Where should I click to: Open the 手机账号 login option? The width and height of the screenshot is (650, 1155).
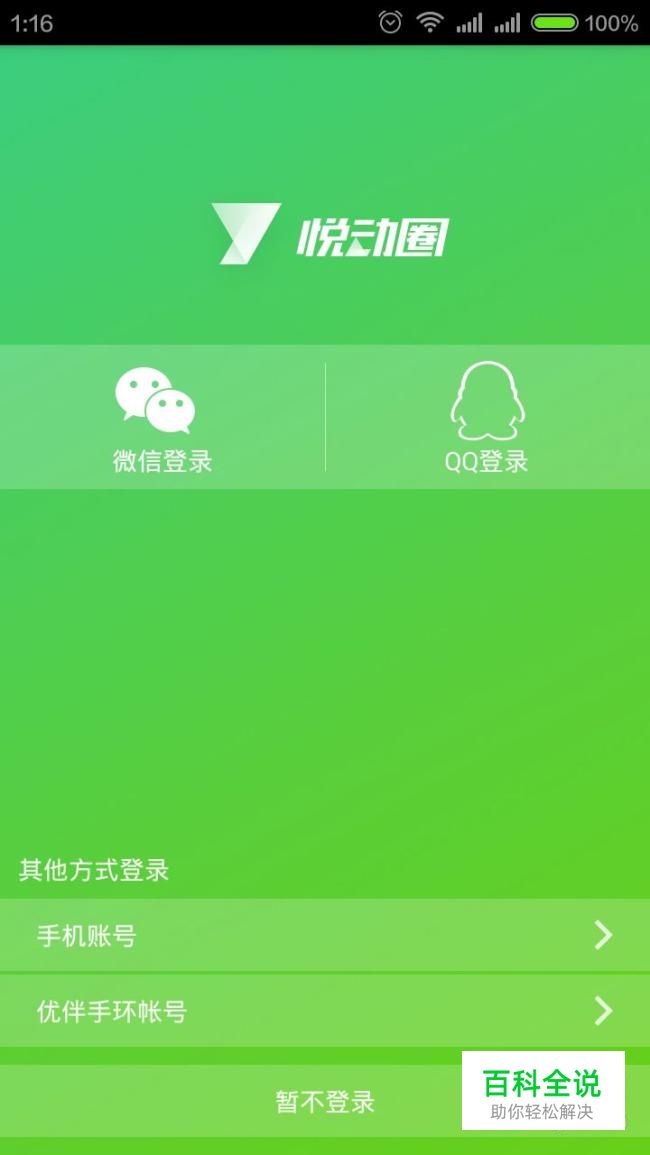[324, 935]
